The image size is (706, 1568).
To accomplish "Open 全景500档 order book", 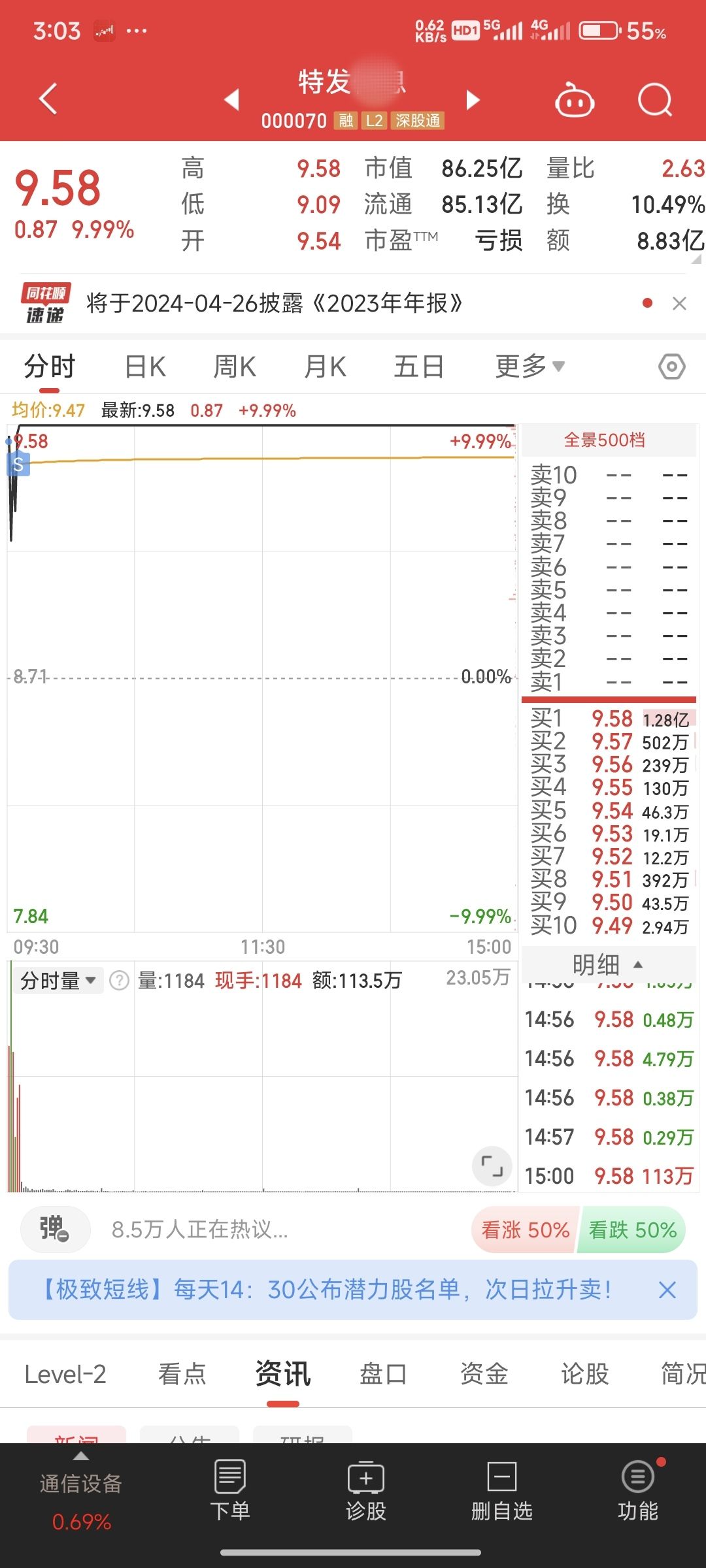I will pyautogui.click(x=605, y=440).
